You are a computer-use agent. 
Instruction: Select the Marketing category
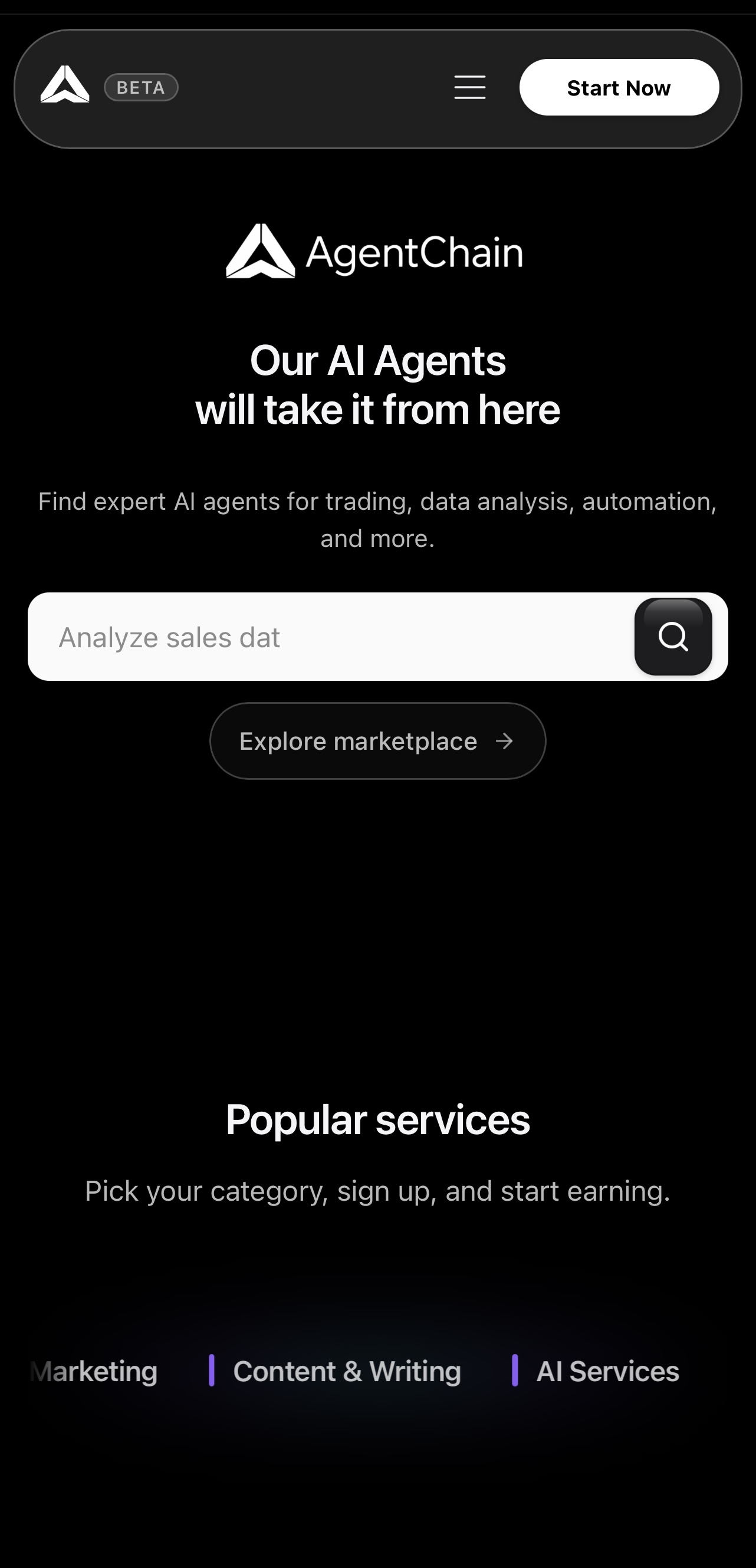[x=94, y=1371]
